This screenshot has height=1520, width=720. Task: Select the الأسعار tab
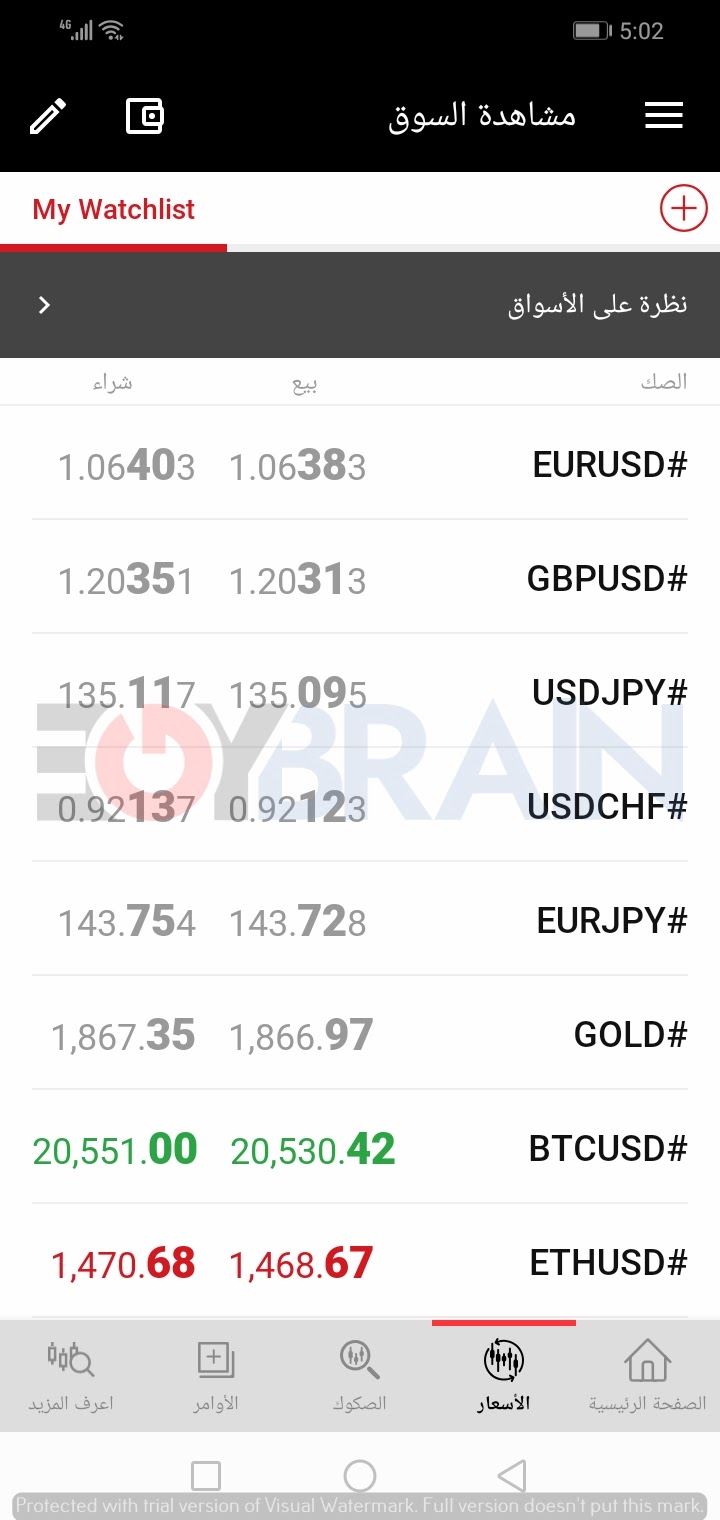(x=503, y=1376)
